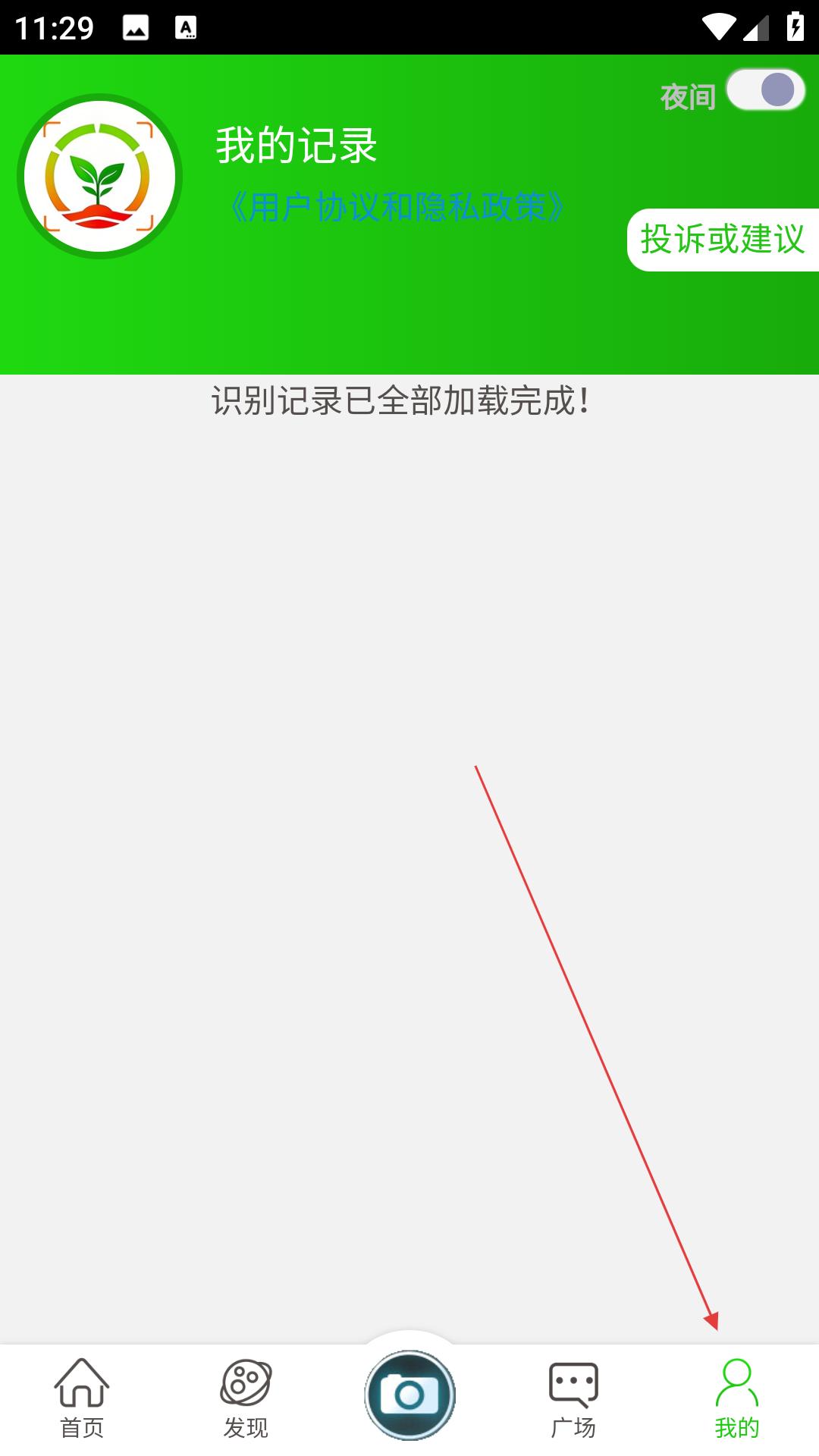Image resolution: width=819 pixels, height=1456 pixels.
Task: Open 《用户协议和隐私政策》 link
Action: 397,207
